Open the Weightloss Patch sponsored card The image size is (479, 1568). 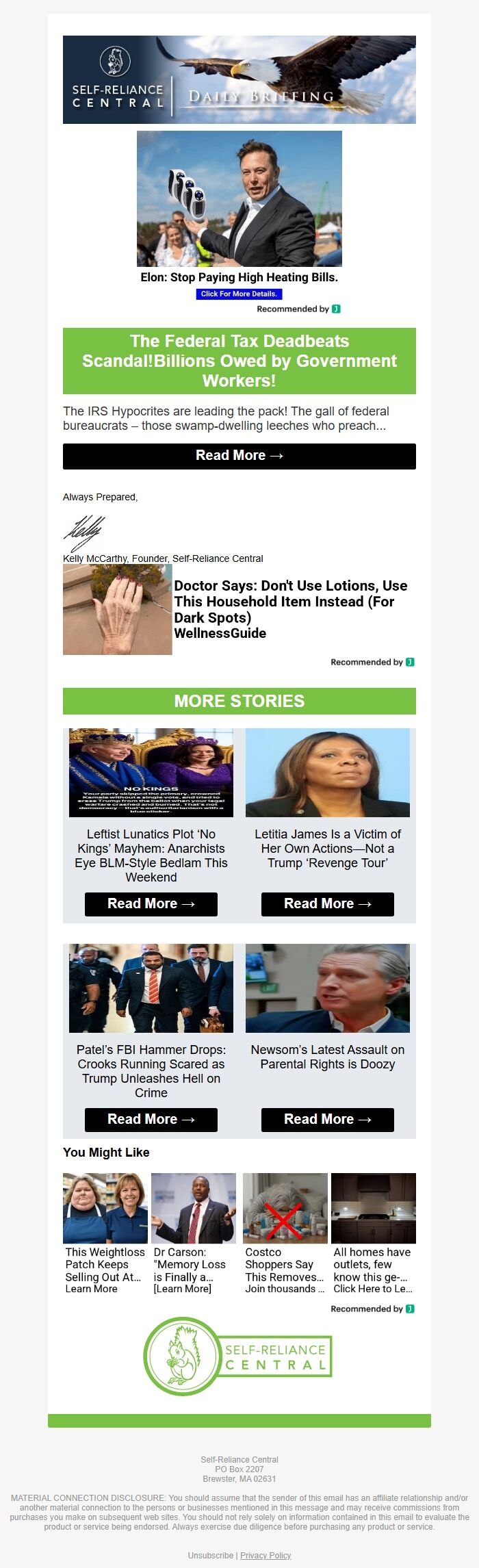click(x=105, y=1234)
